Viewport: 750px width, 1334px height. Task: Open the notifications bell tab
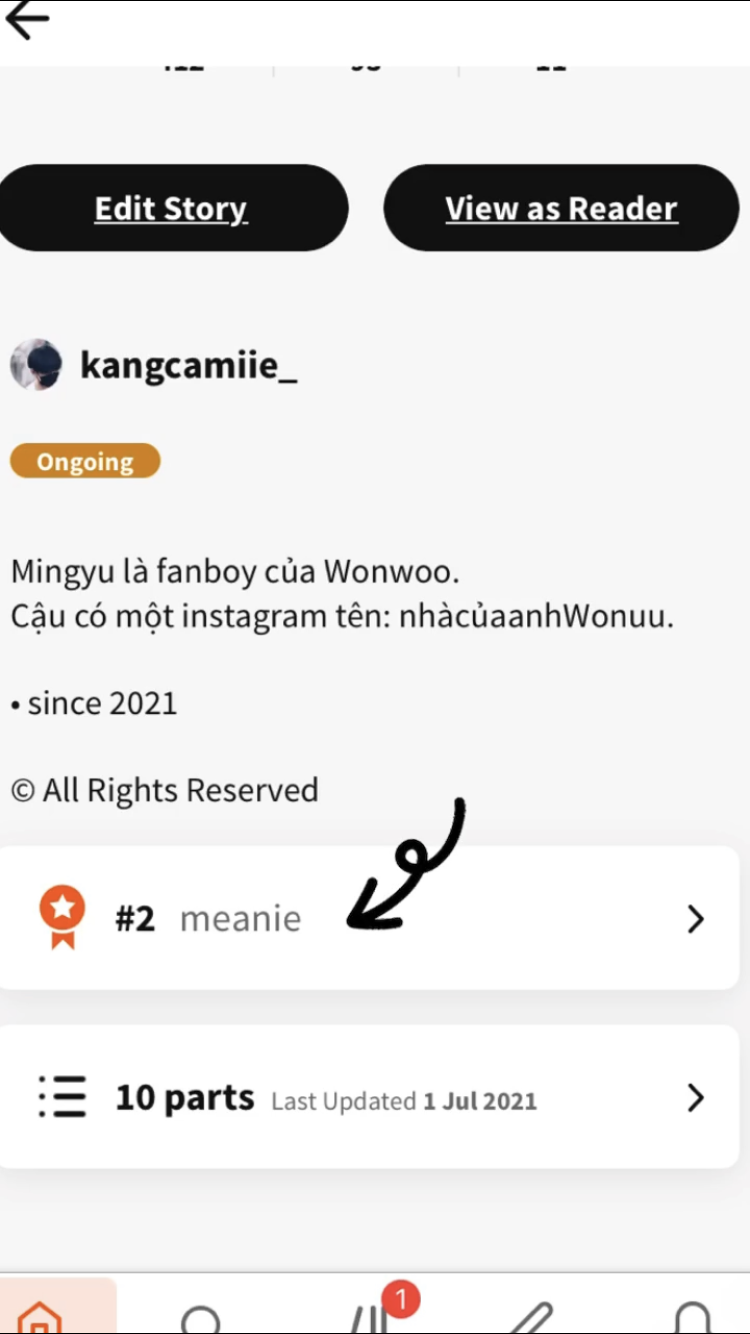pyautogui.click(x=692, y=1318)
